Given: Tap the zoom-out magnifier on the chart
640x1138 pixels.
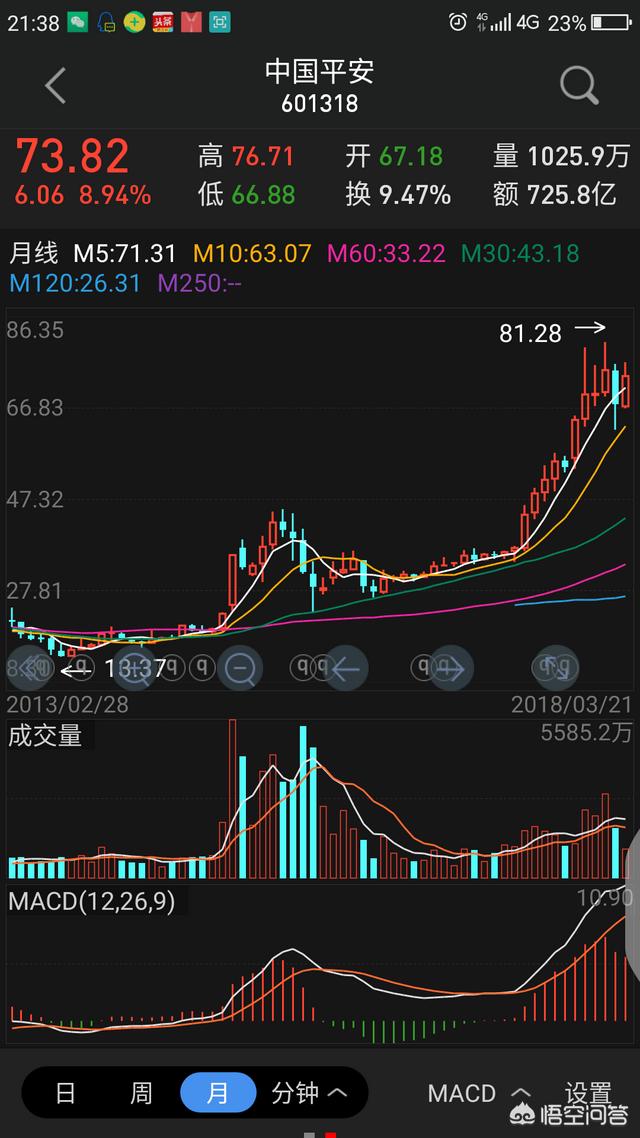Looking at the screenshot, I should coord(240,667).
